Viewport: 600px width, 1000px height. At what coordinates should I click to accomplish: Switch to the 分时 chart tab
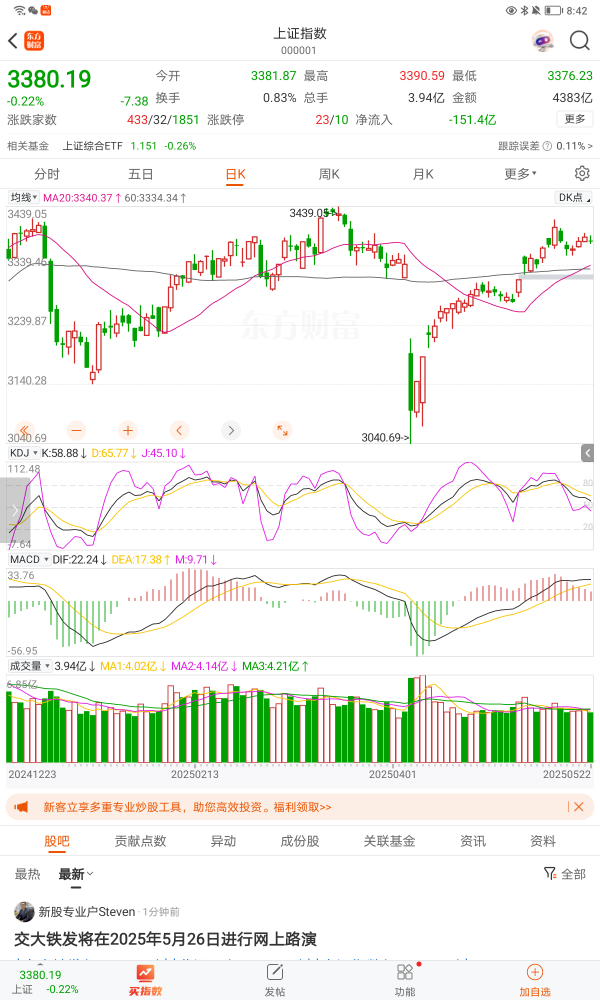[47, 174]
